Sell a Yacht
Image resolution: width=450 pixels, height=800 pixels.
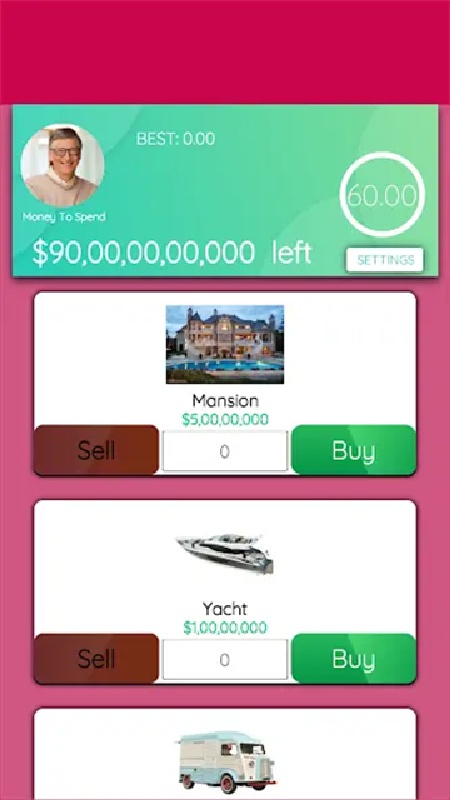point(96,659)
